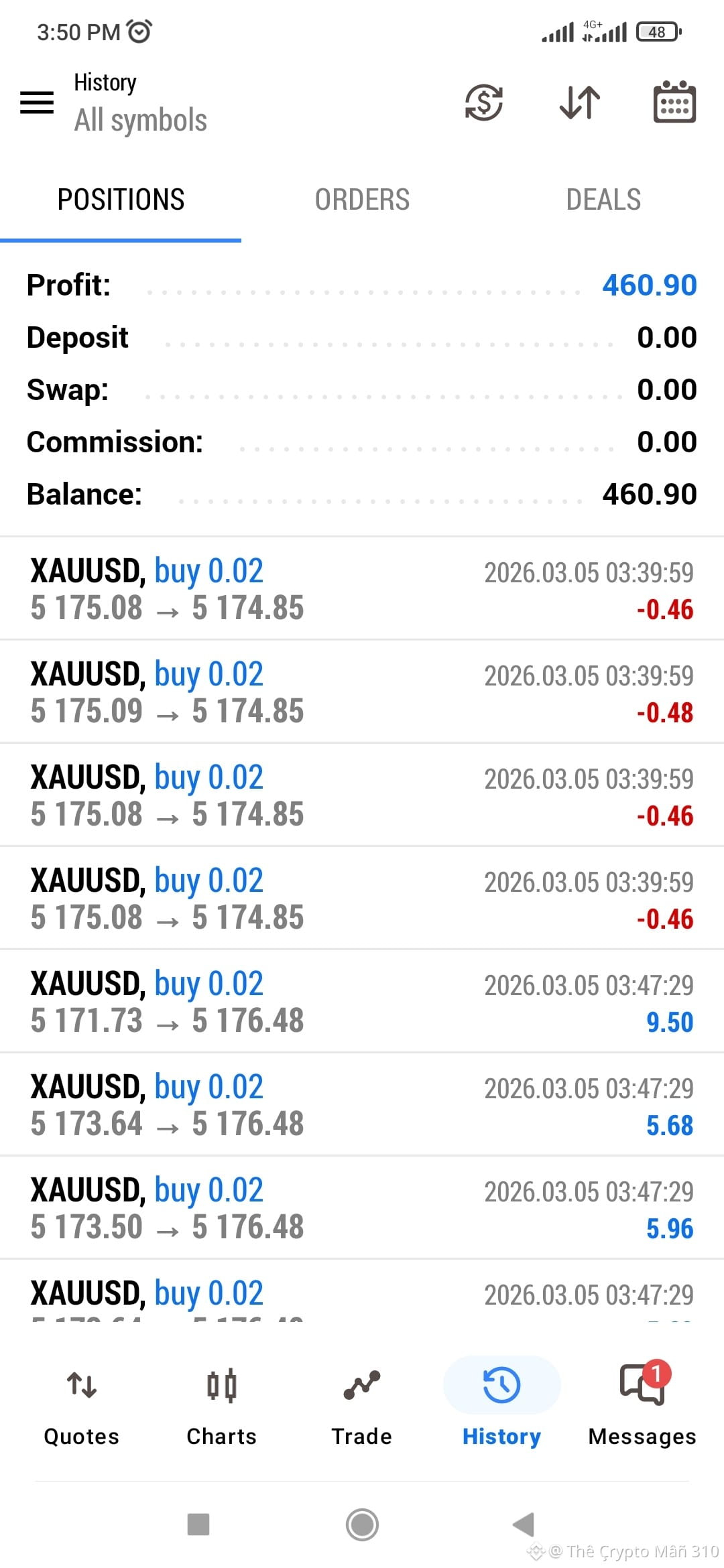Open the symbol filter dollar icon
Viewport: 724px width, 1568px height.
(x=484, y=103)
